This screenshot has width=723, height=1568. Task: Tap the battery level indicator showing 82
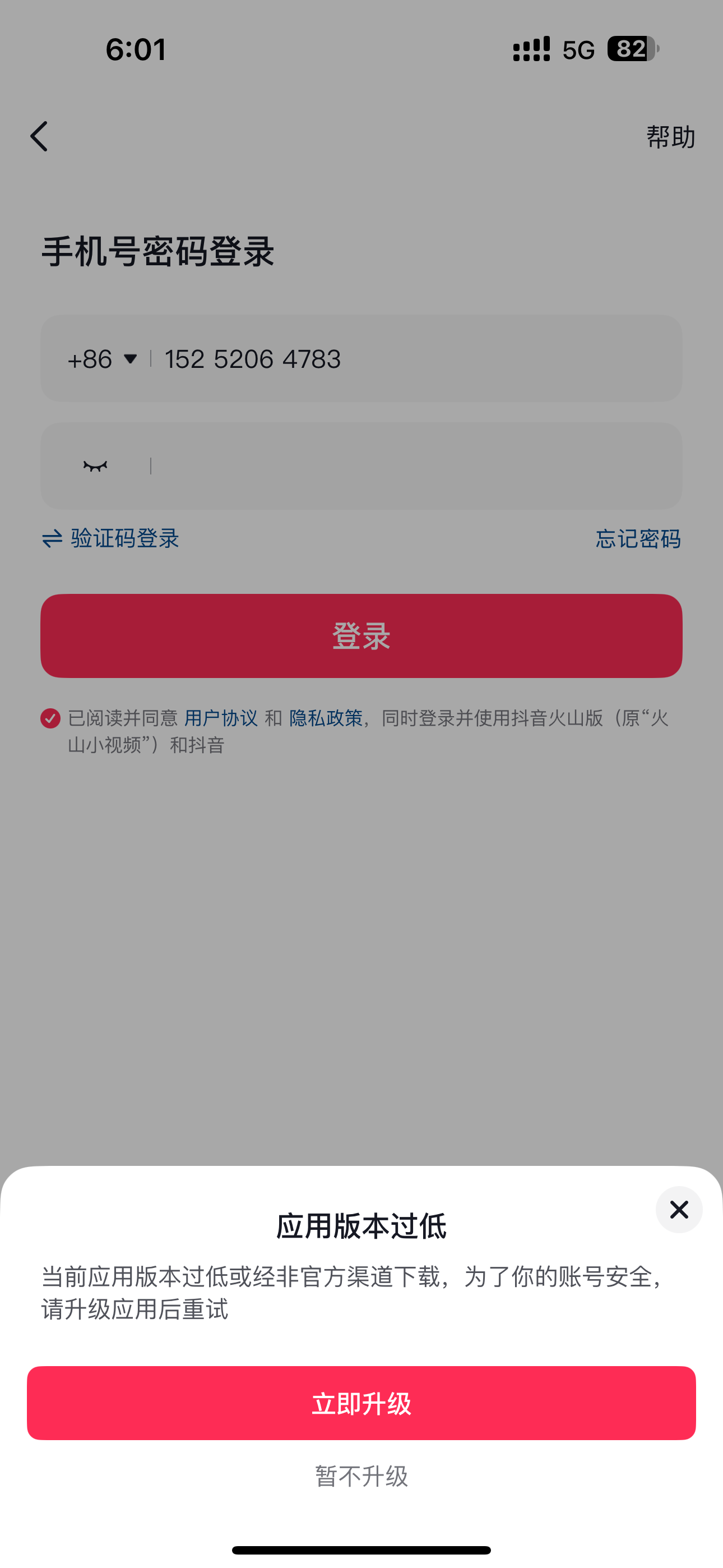click(630, 48)
